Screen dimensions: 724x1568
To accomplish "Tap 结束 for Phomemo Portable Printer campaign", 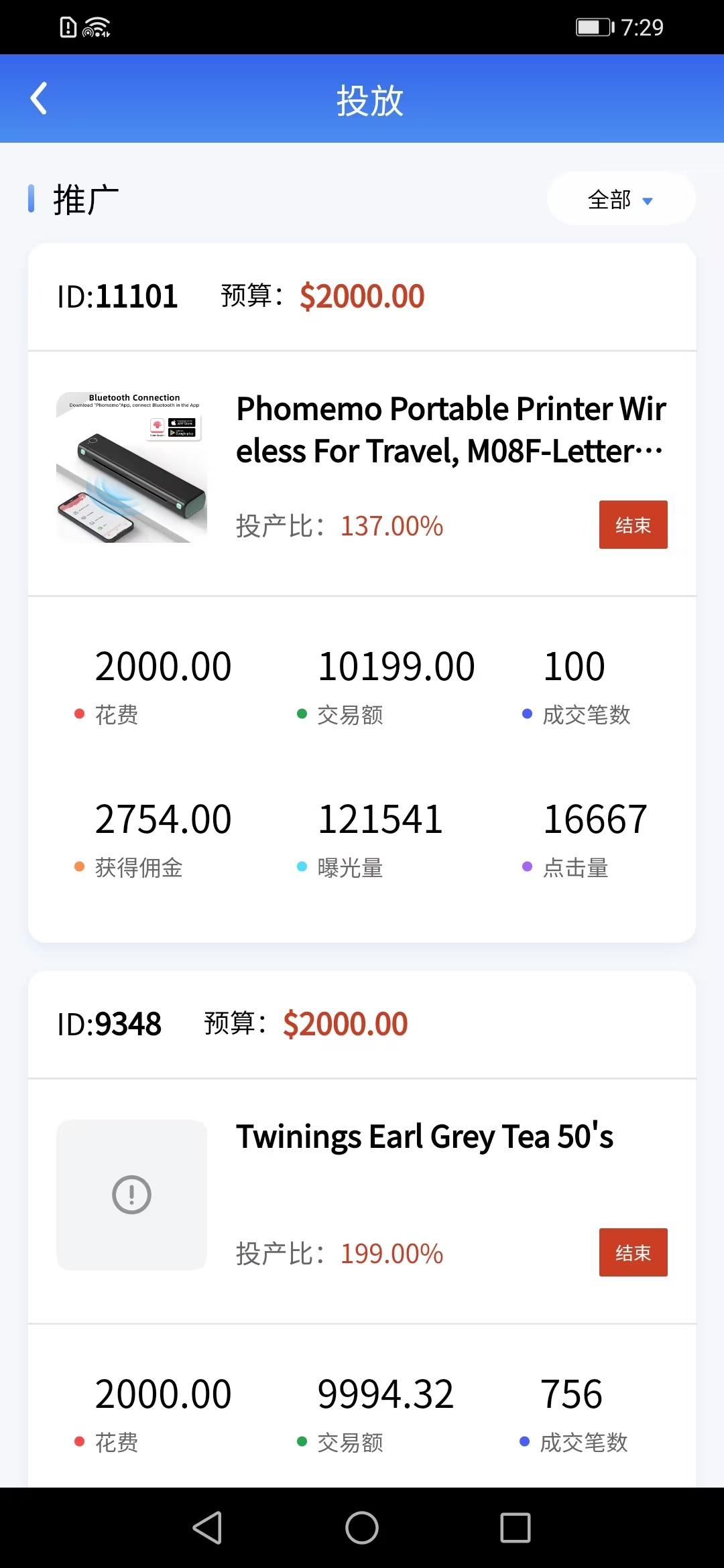I will (633, 525).
